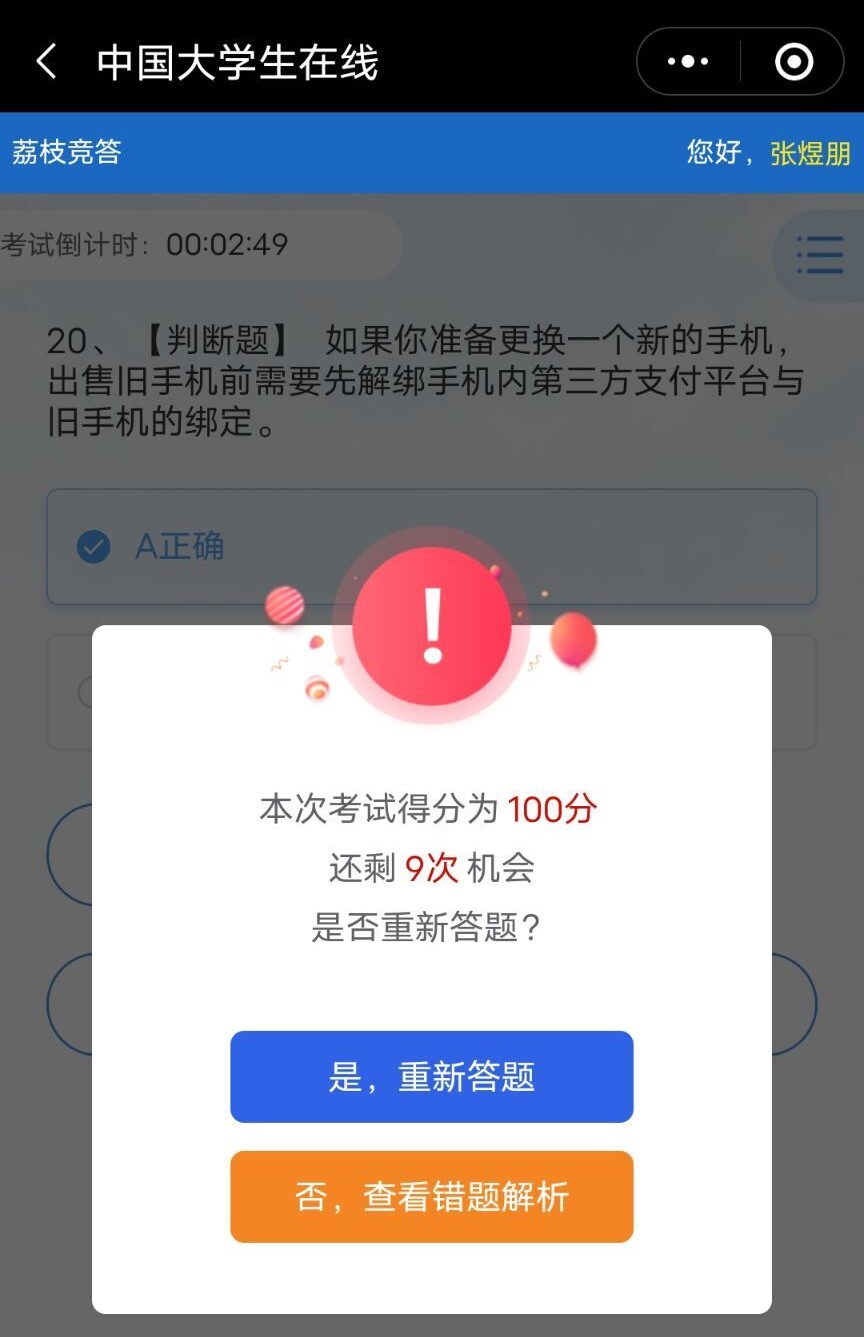864x1337 pixels.
Task: Open the question list icon
Action: click(x=819, y=256)
